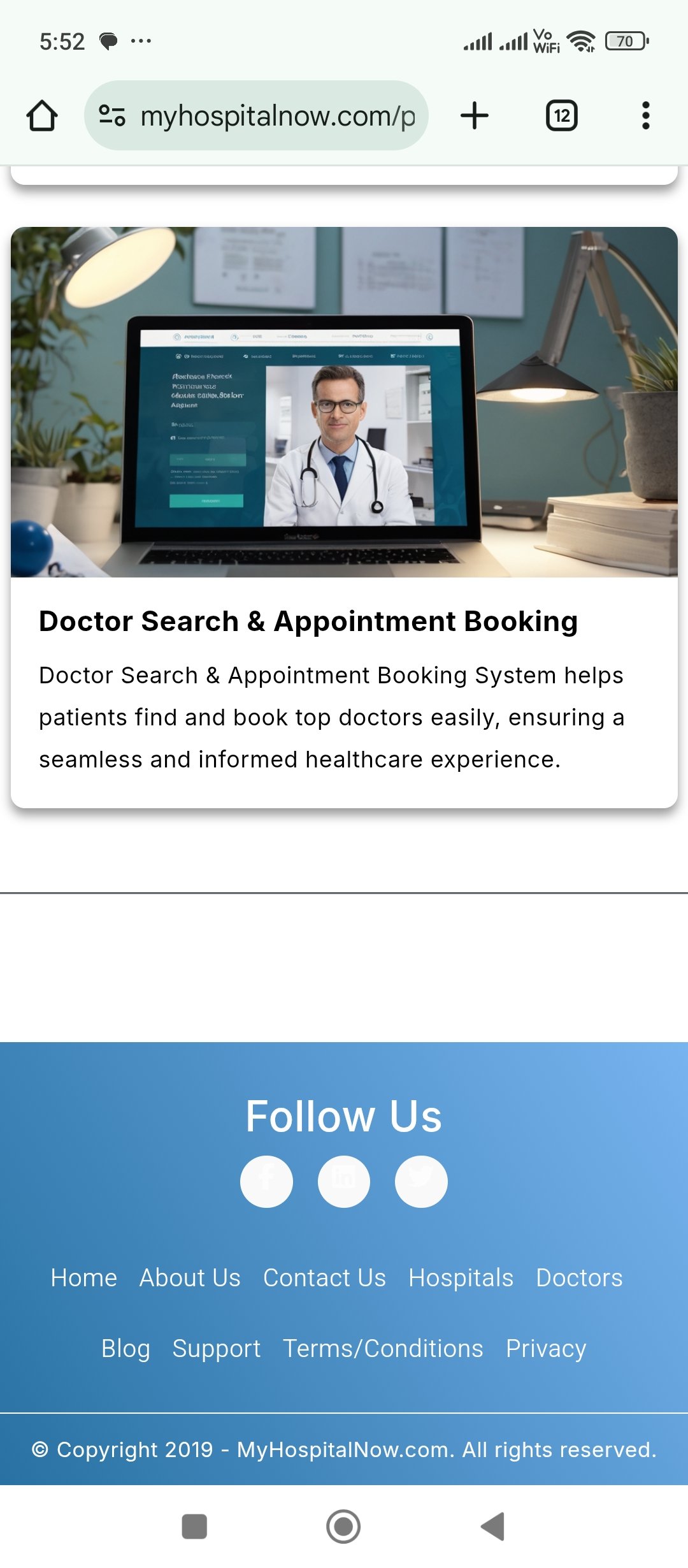Open the Privacy link
Viewport: 688px width, 1568px height.
point(546,1349)
